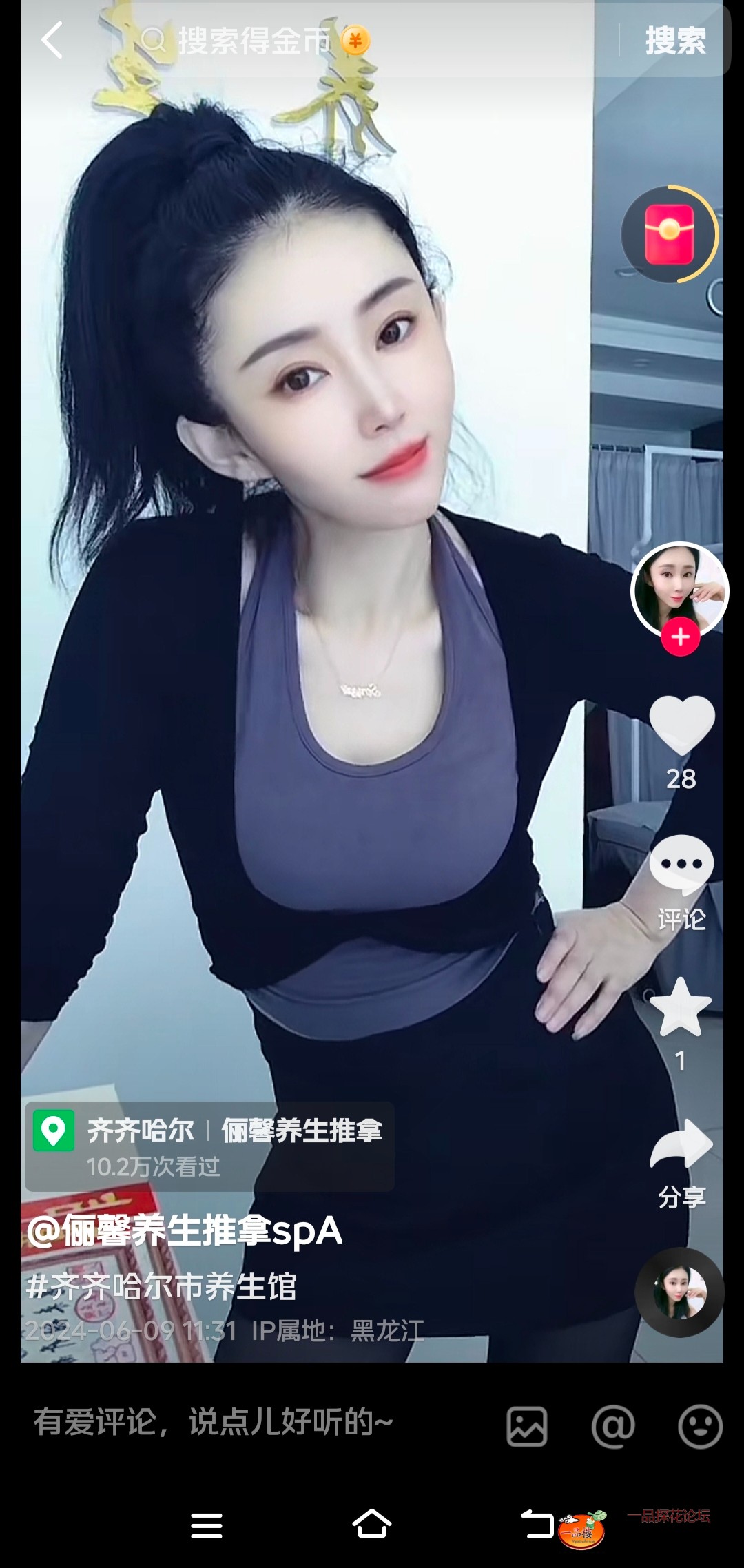Open the system recent apps menu

tap(207, 1525)
